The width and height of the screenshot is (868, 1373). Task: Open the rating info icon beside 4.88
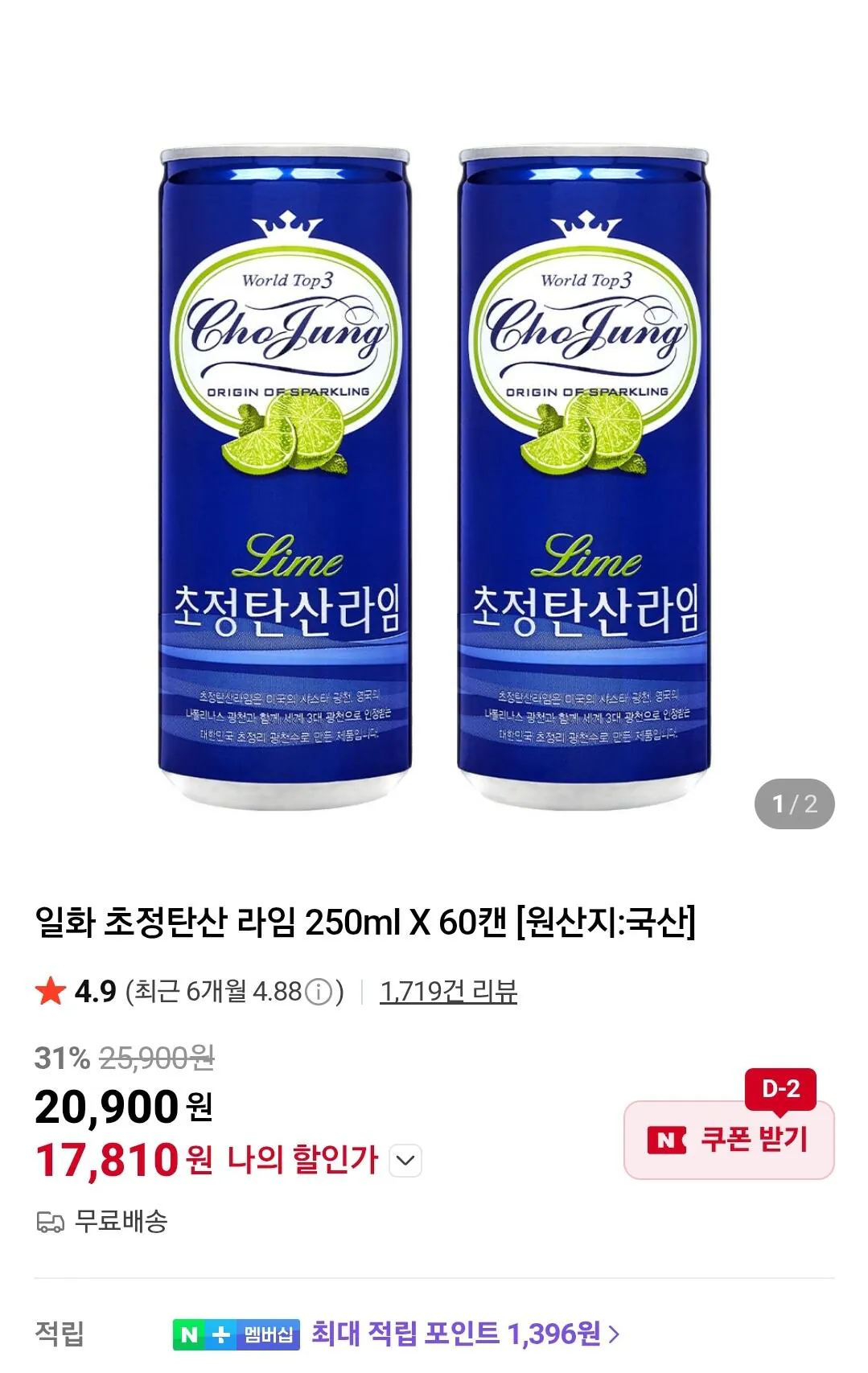click(319, 992)
